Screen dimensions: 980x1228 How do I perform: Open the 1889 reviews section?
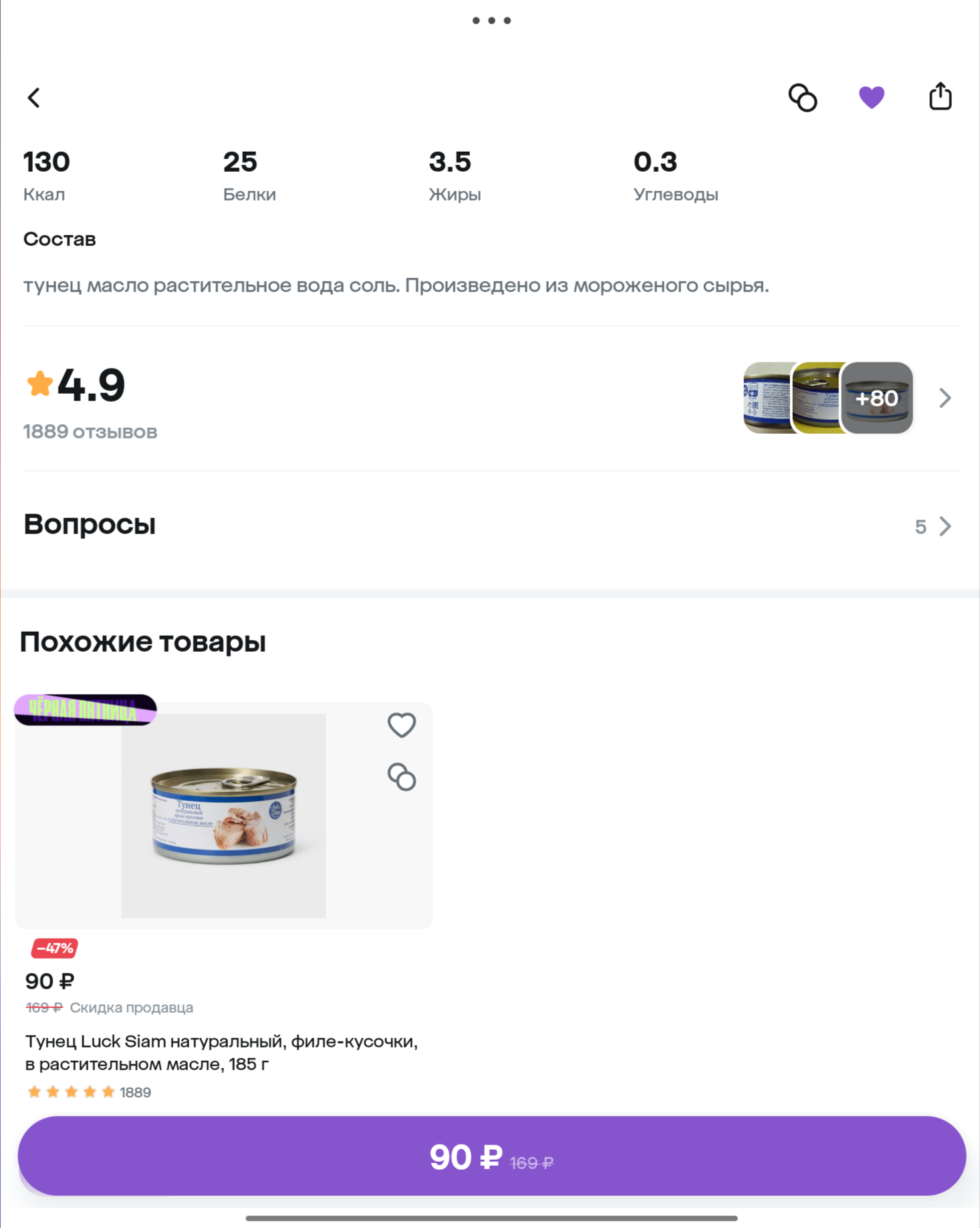(90, 431)
